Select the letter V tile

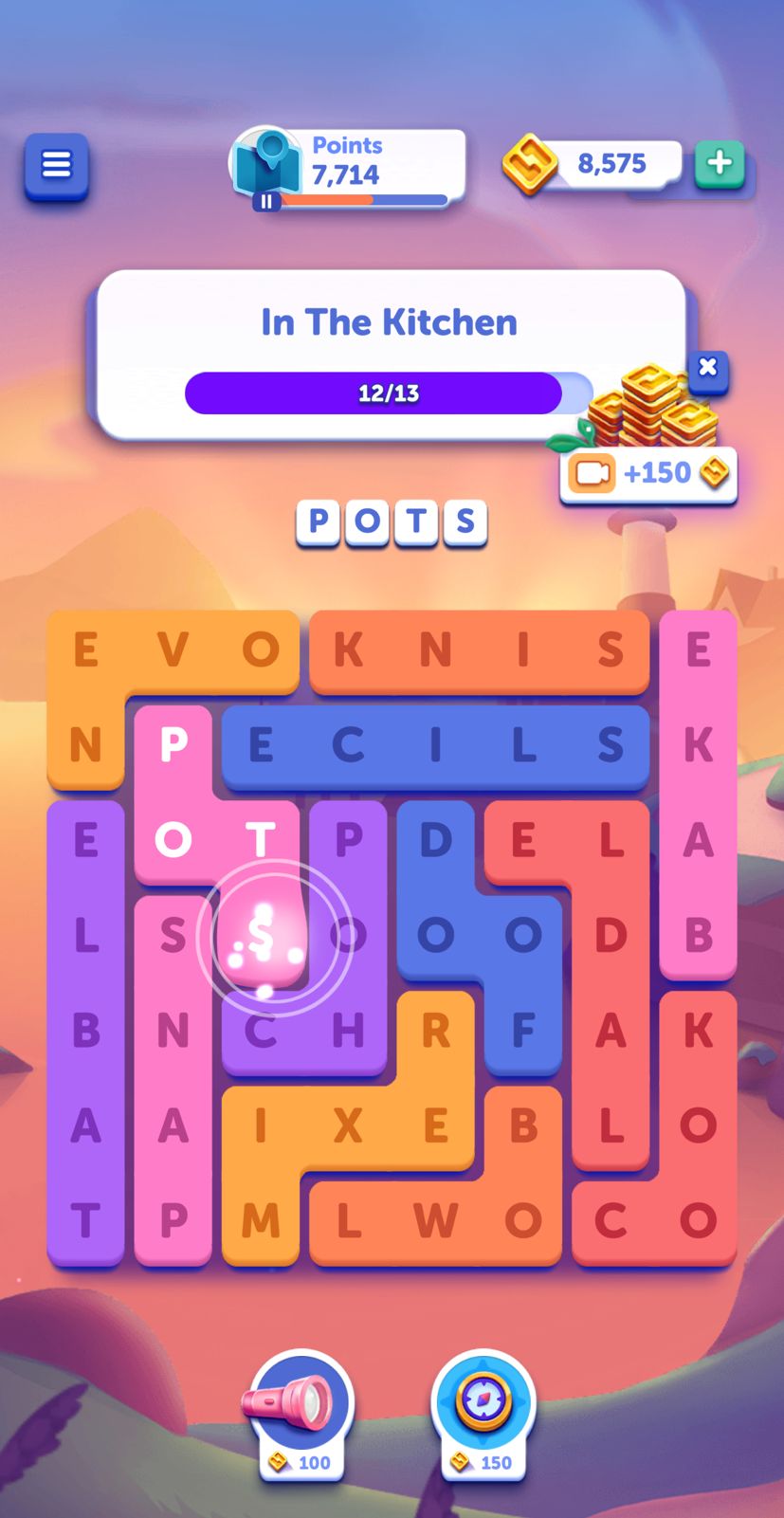point(173,650)
